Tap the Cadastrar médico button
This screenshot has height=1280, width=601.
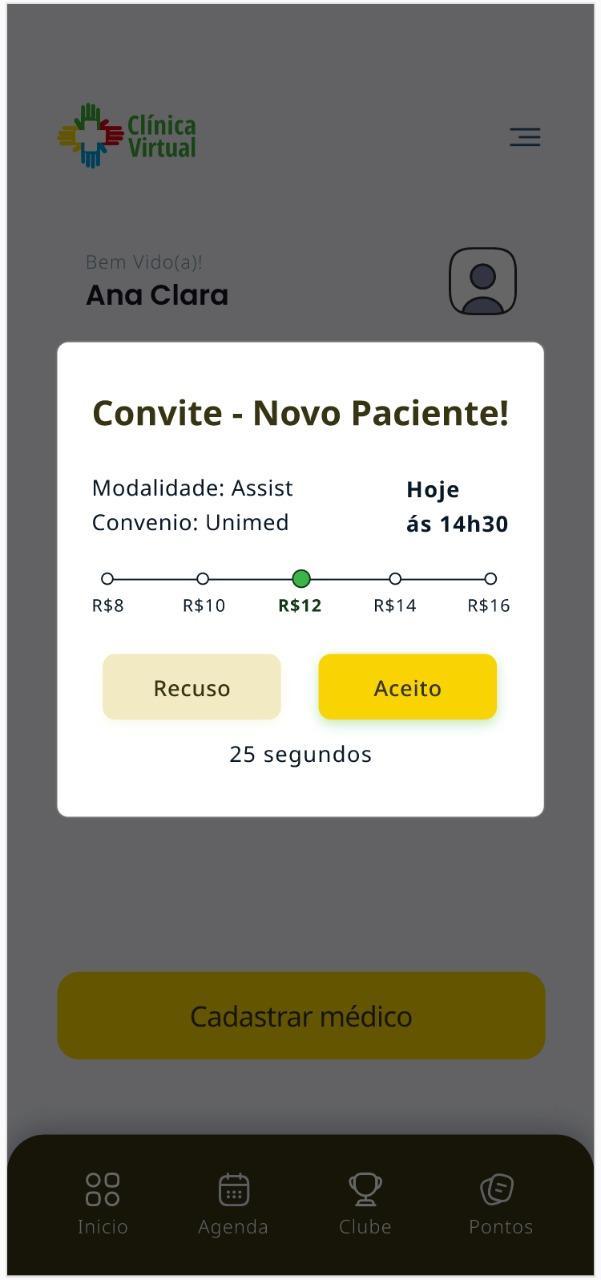[301, 1016]
